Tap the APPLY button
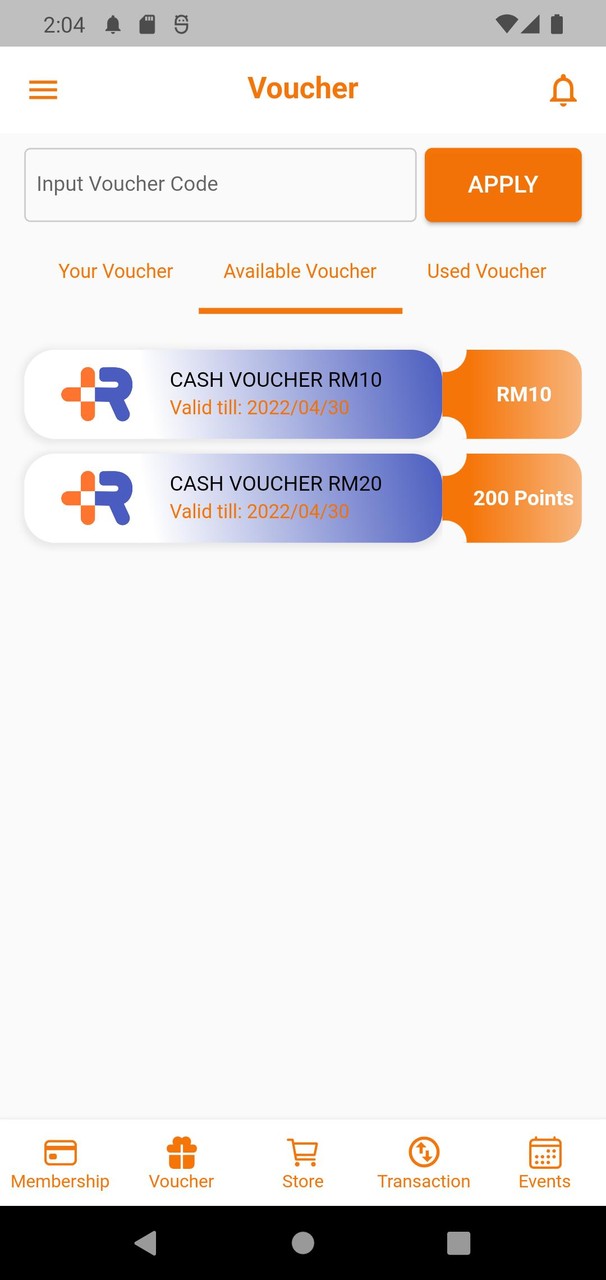606x1280 pixels. (503, 185)
